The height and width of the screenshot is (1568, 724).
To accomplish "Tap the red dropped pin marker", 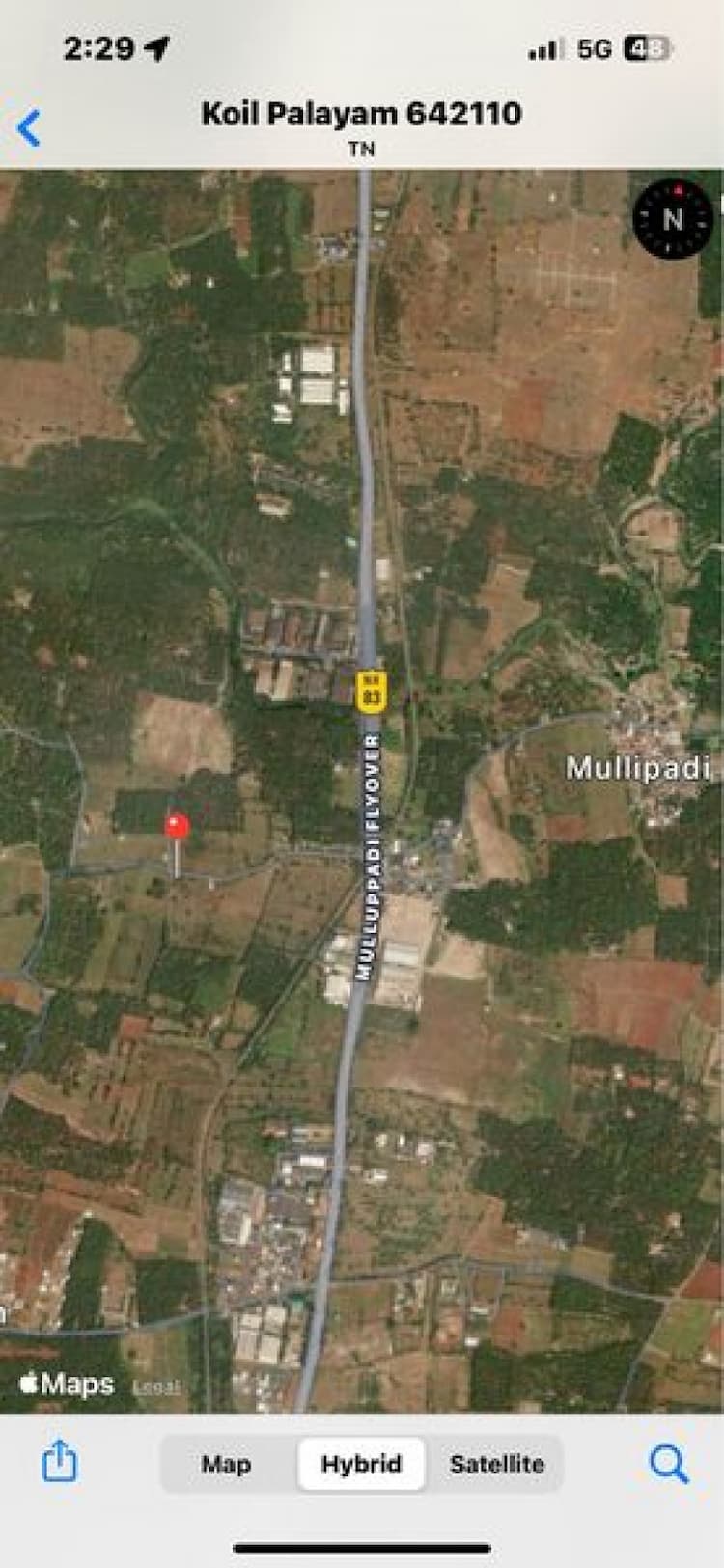I will coord(177,825).
